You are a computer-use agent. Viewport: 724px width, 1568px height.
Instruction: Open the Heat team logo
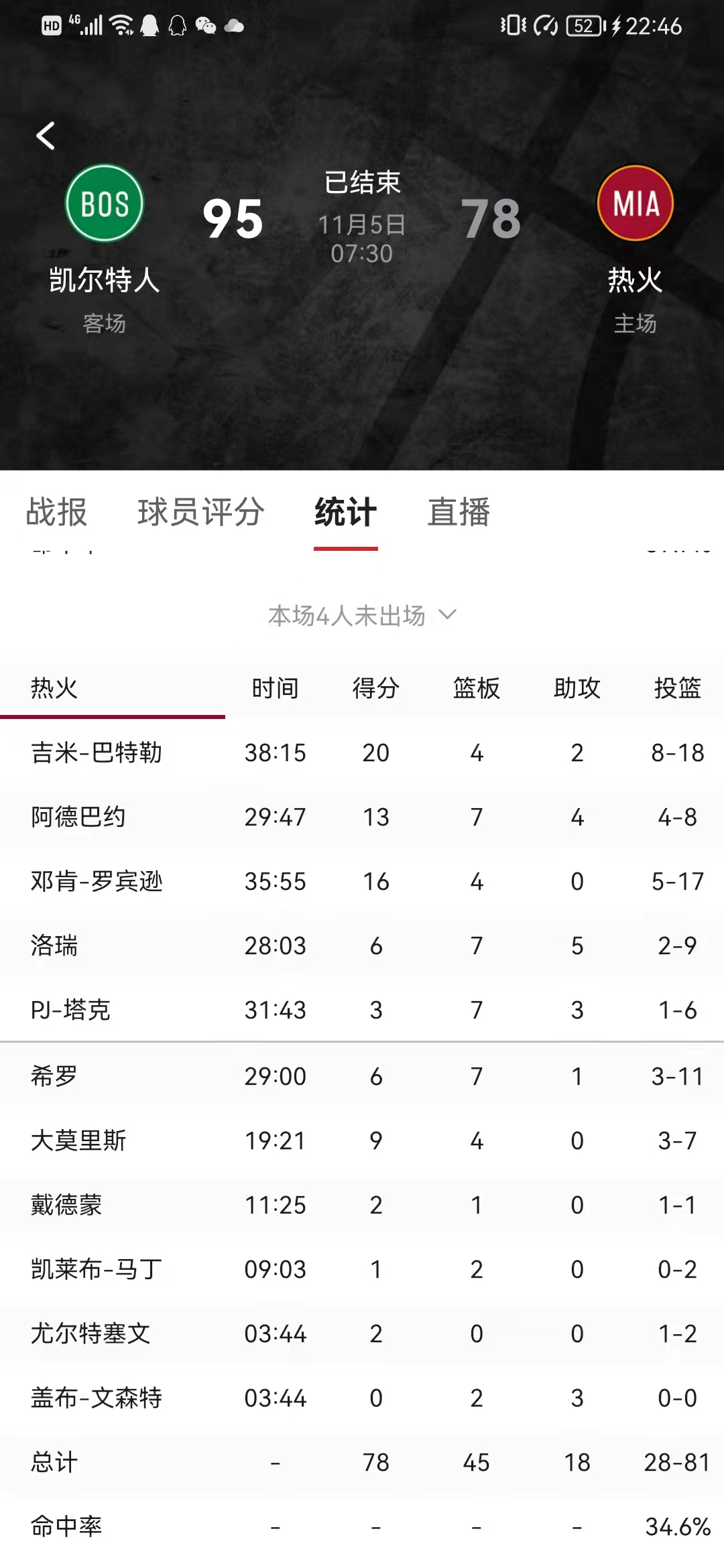coord(635,204)
